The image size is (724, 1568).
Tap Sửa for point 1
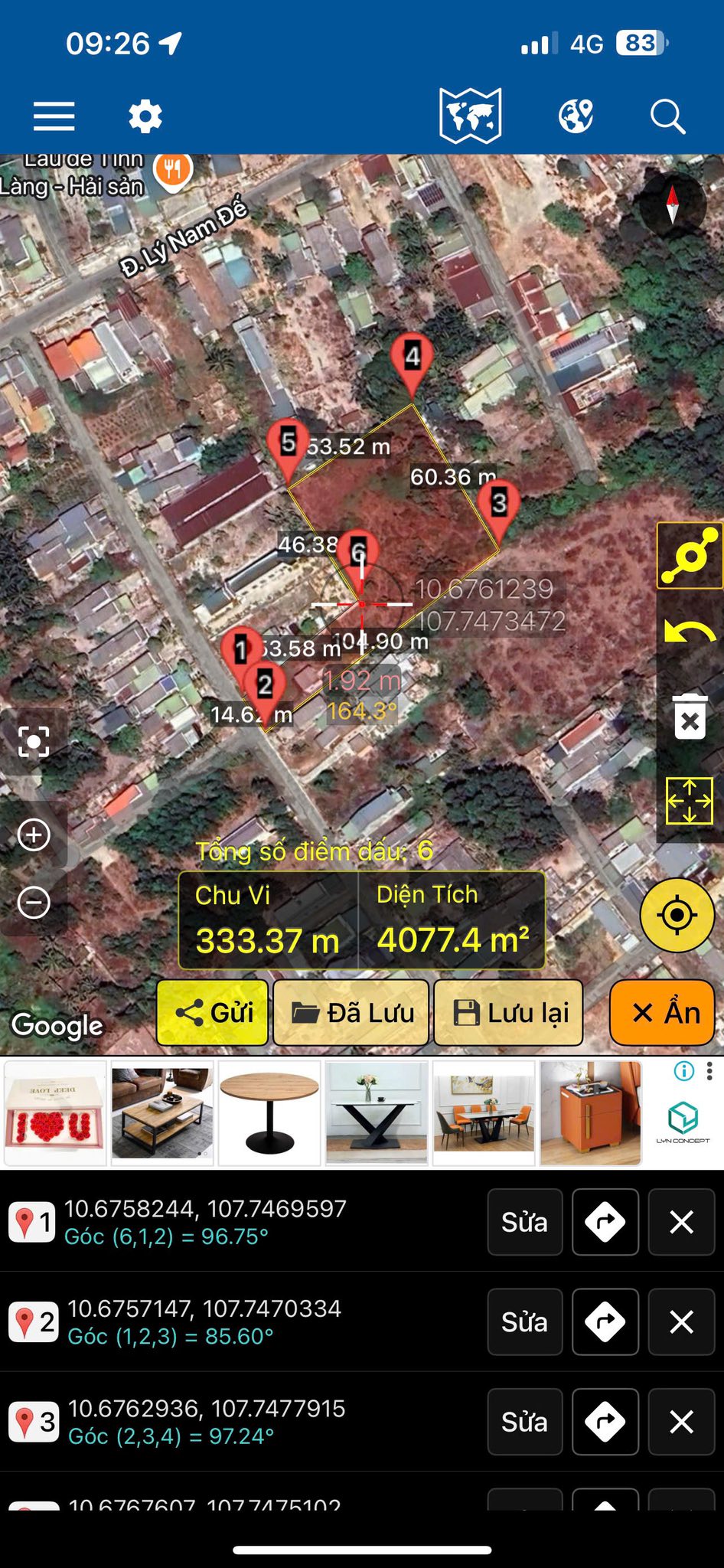[525, 1222]
